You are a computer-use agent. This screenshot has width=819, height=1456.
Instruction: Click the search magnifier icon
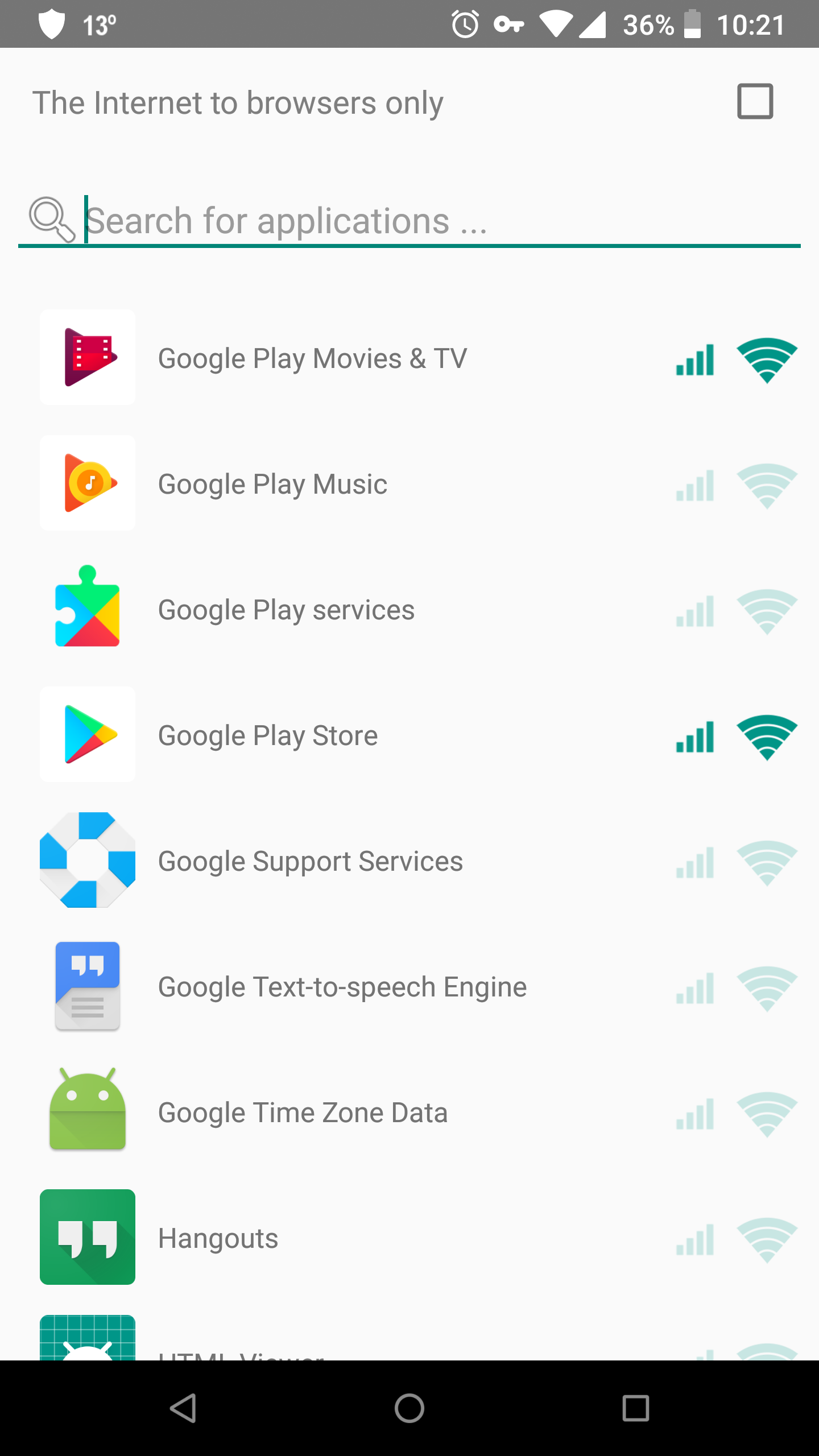tap(52, 220)
